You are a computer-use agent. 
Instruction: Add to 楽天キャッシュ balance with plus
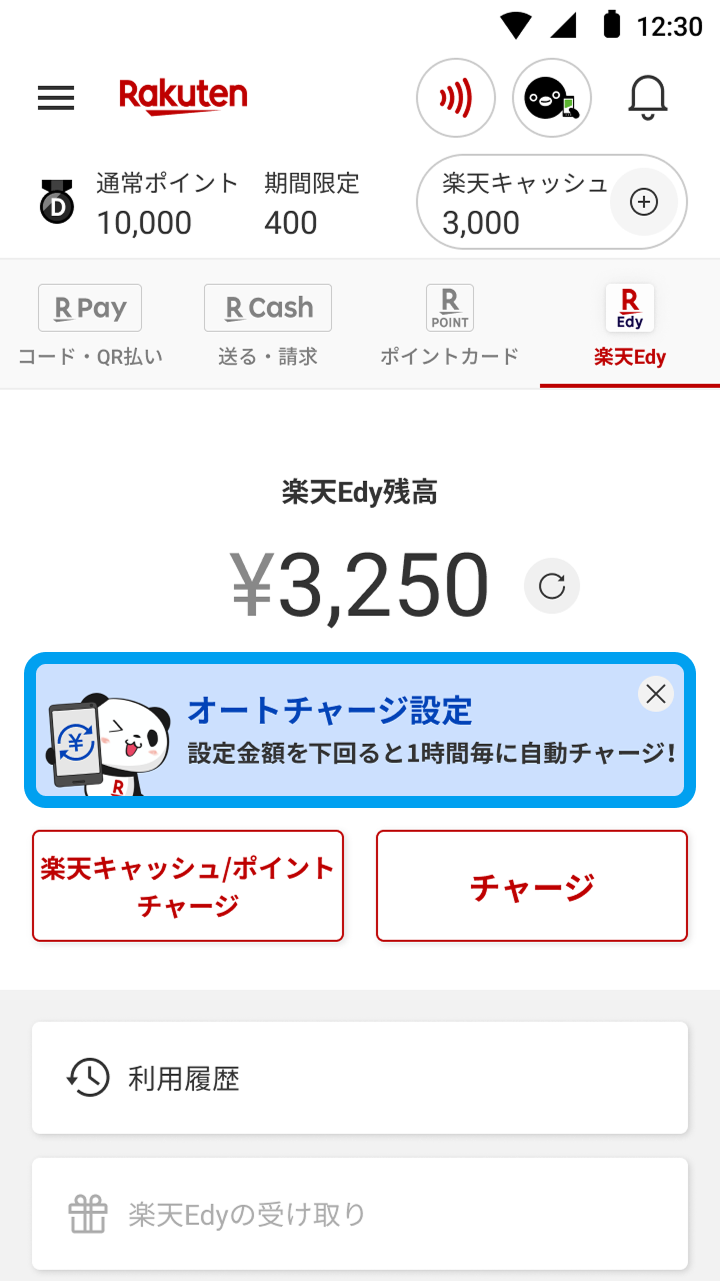pos(643,202)
